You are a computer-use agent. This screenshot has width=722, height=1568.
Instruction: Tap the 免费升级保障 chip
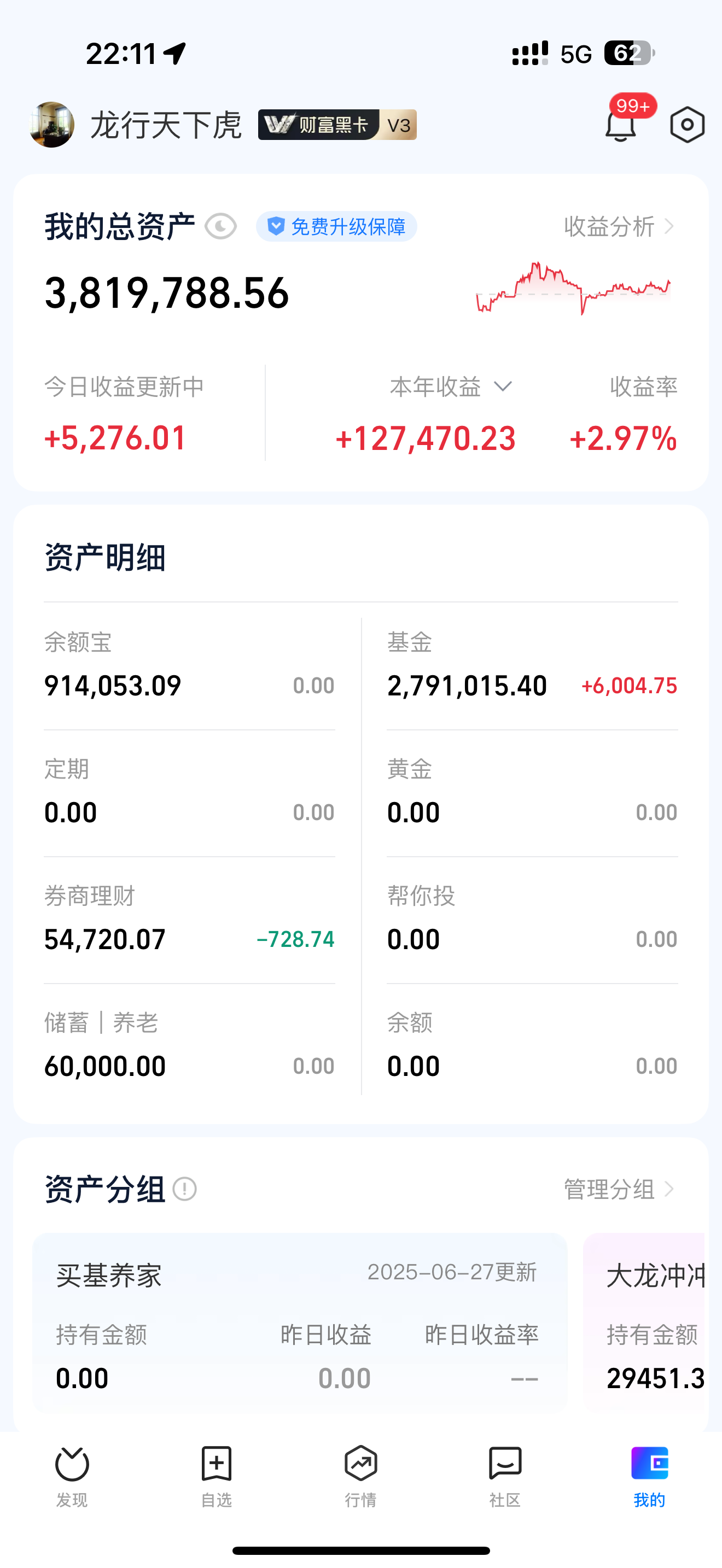point(336,227)
